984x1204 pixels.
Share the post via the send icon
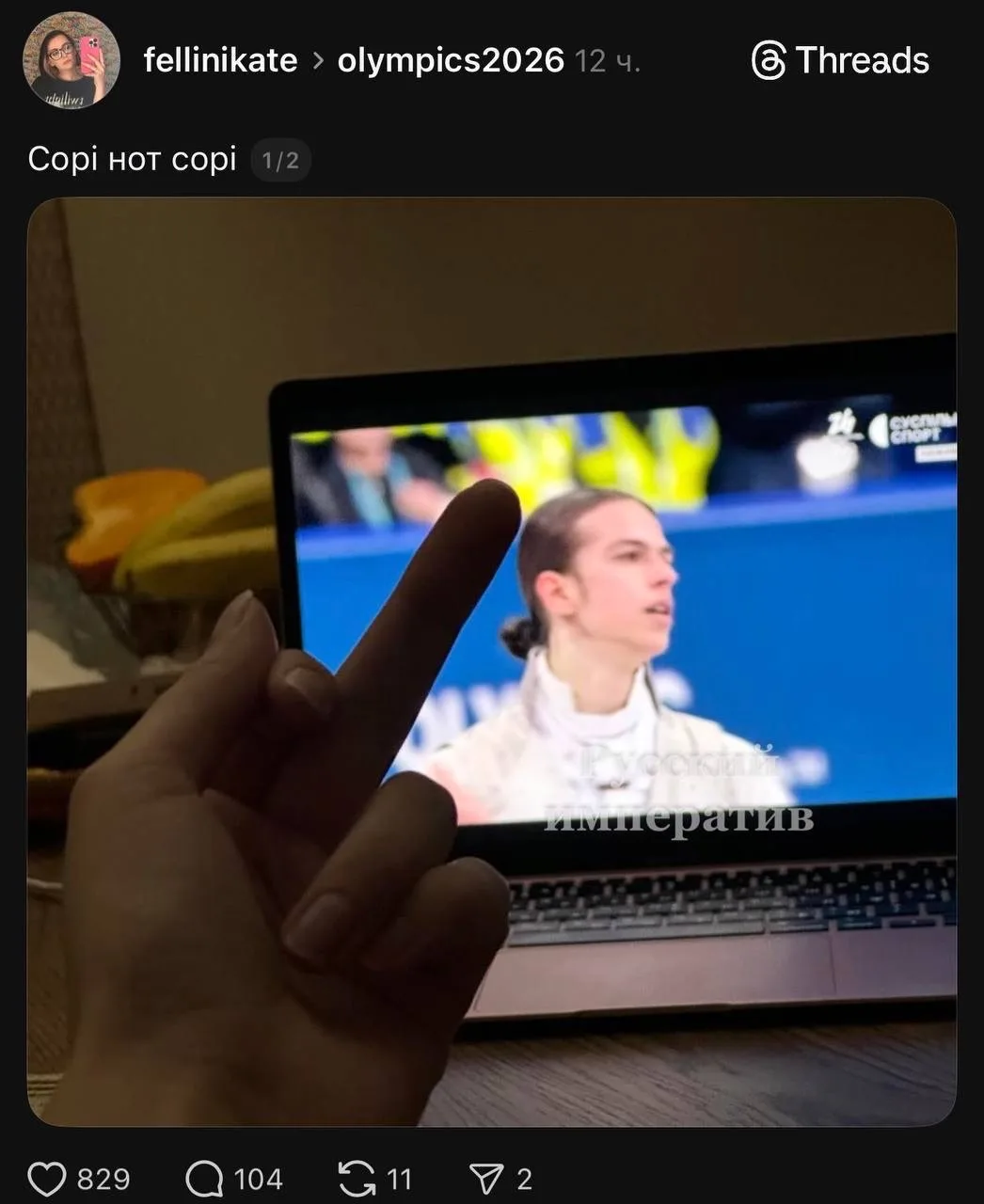pyautogui.click(x=486, y=1179)
